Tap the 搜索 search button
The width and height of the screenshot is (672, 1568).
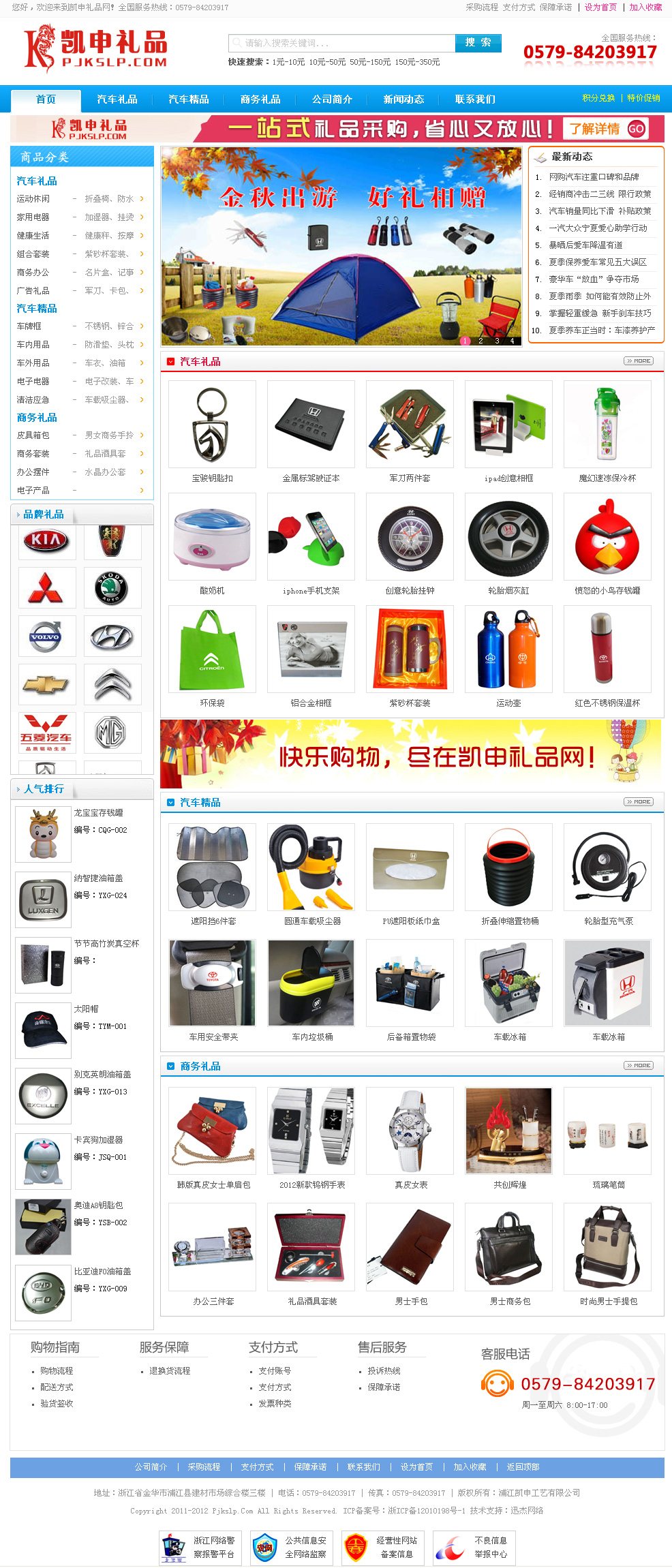coord(478,43)
